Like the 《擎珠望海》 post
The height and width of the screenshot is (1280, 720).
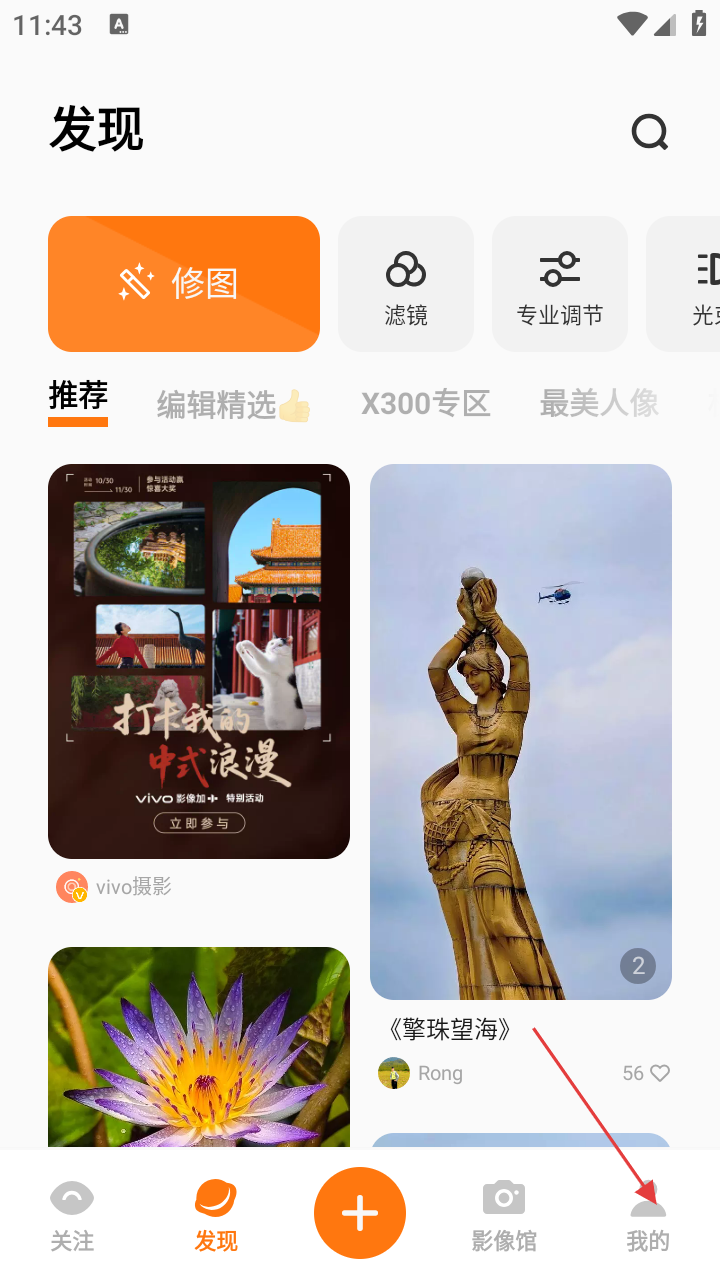pos(659,1073)
